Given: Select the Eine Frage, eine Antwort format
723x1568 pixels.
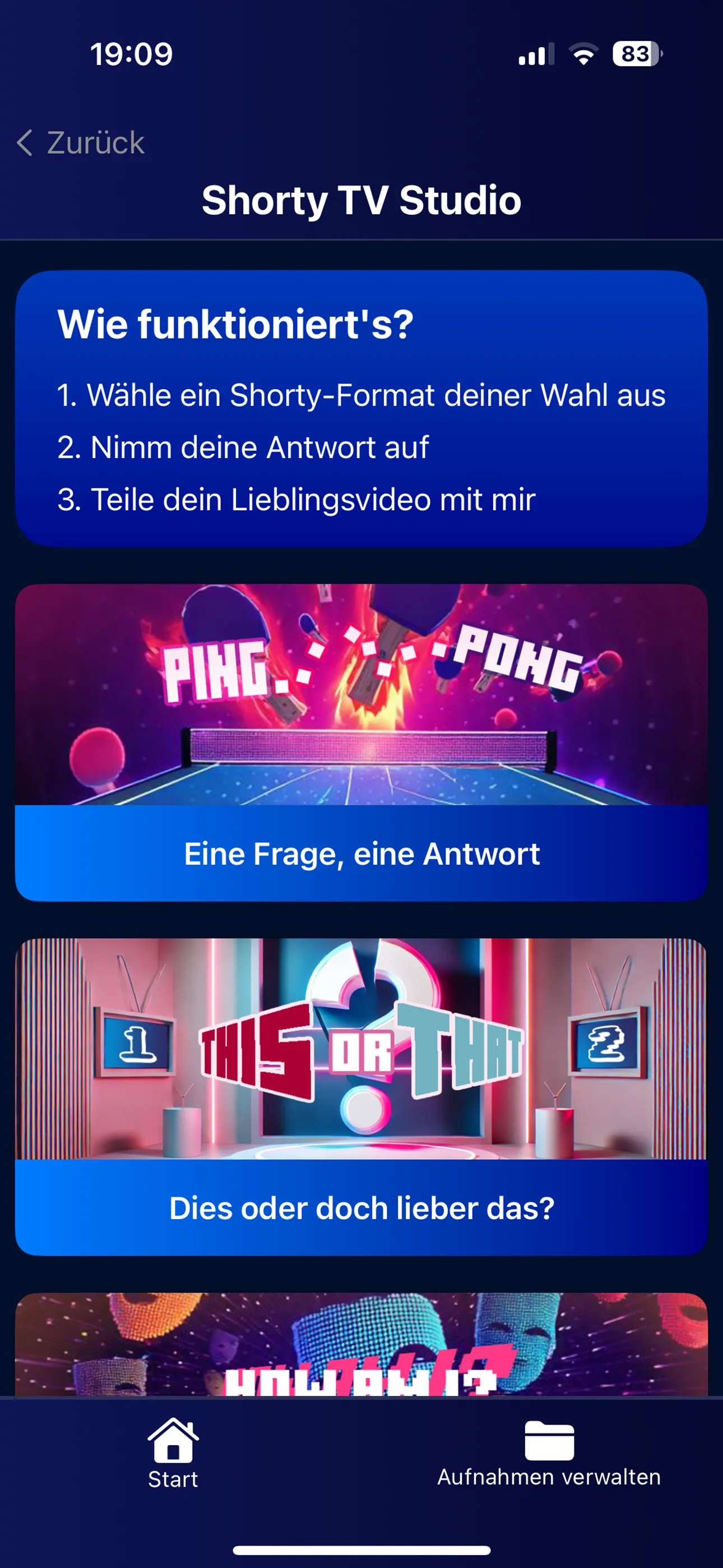Looking at the screenshot, I should pyautogui.click(x=361, y=854).
